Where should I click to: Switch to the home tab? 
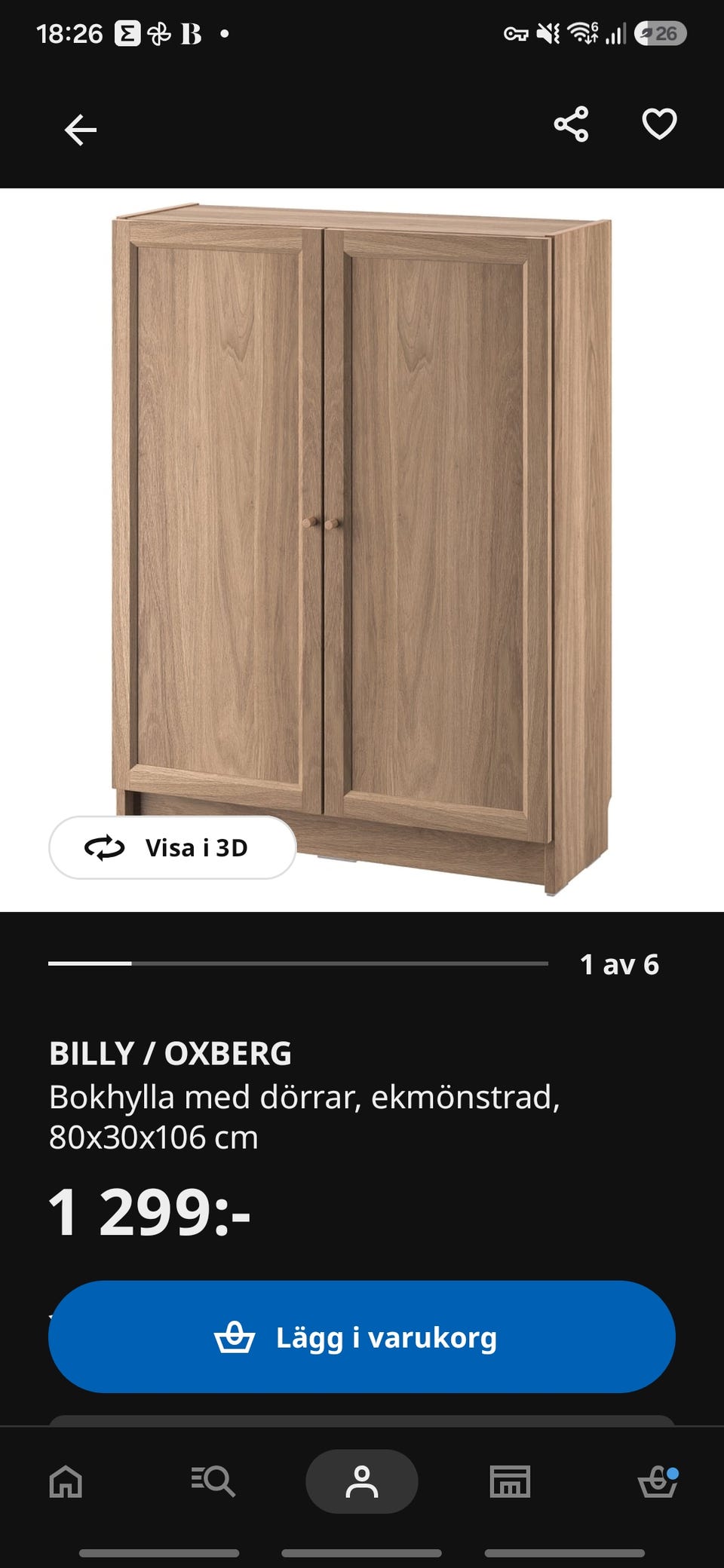(x=66, y=1481)
